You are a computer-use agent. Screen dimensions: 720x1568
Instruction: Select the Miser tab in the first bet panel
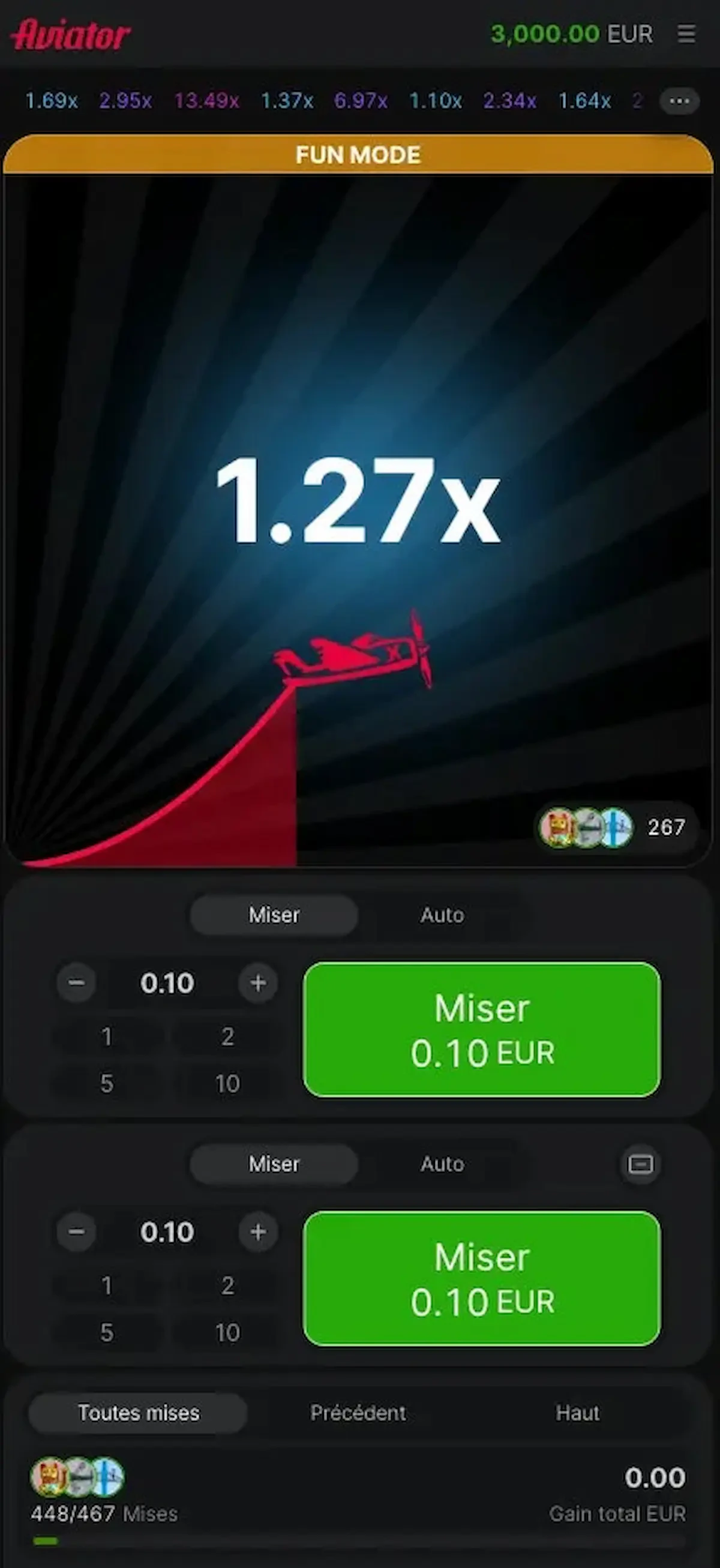click(x=274, y=915)
